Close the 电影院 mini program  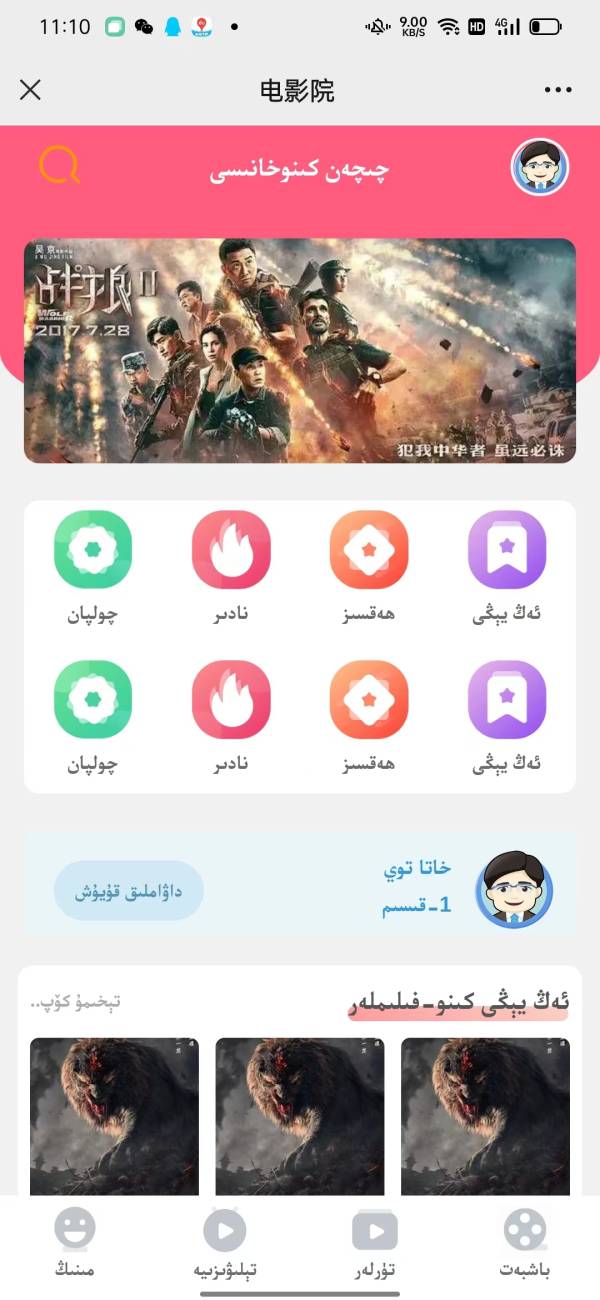(30, 90)
